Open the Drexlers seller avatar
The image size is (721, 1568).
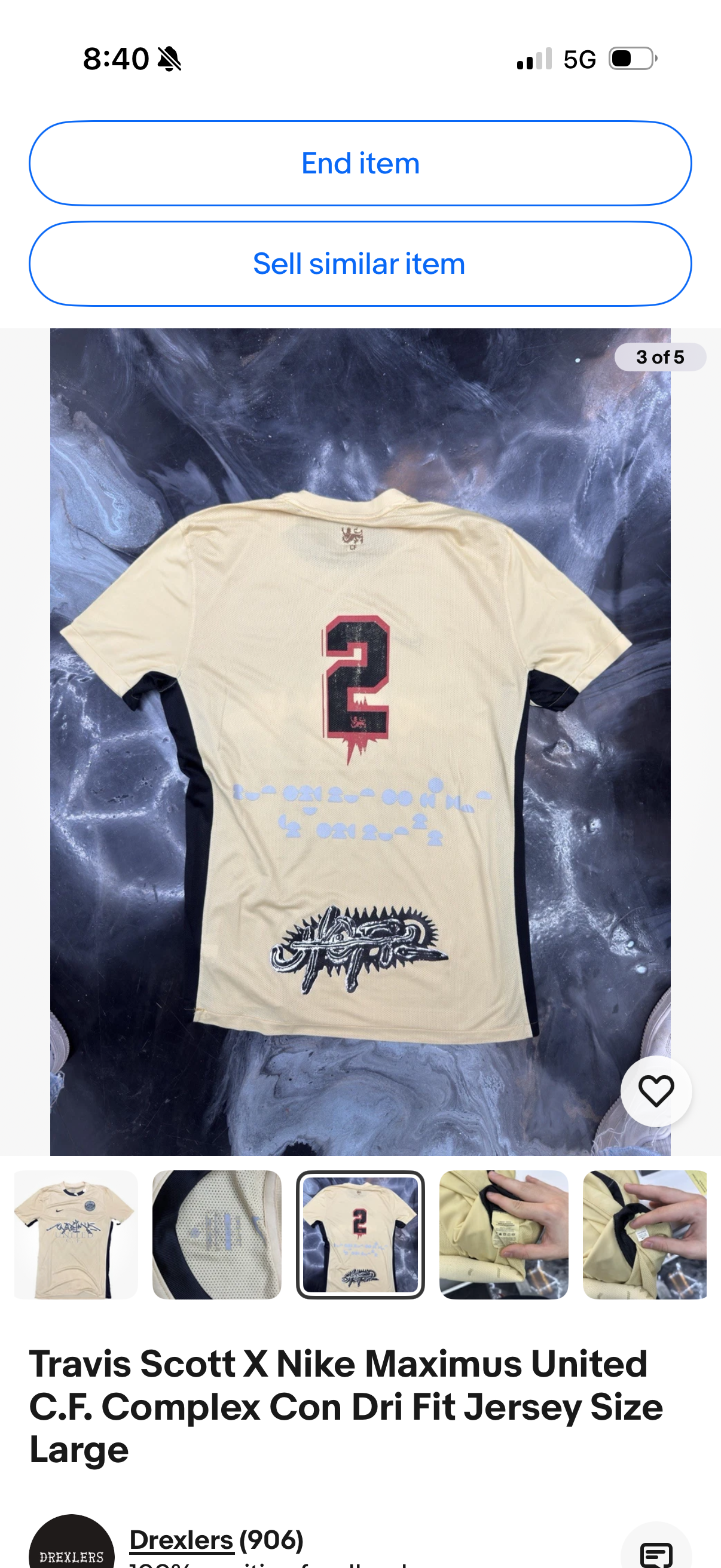pos(72,1546)
